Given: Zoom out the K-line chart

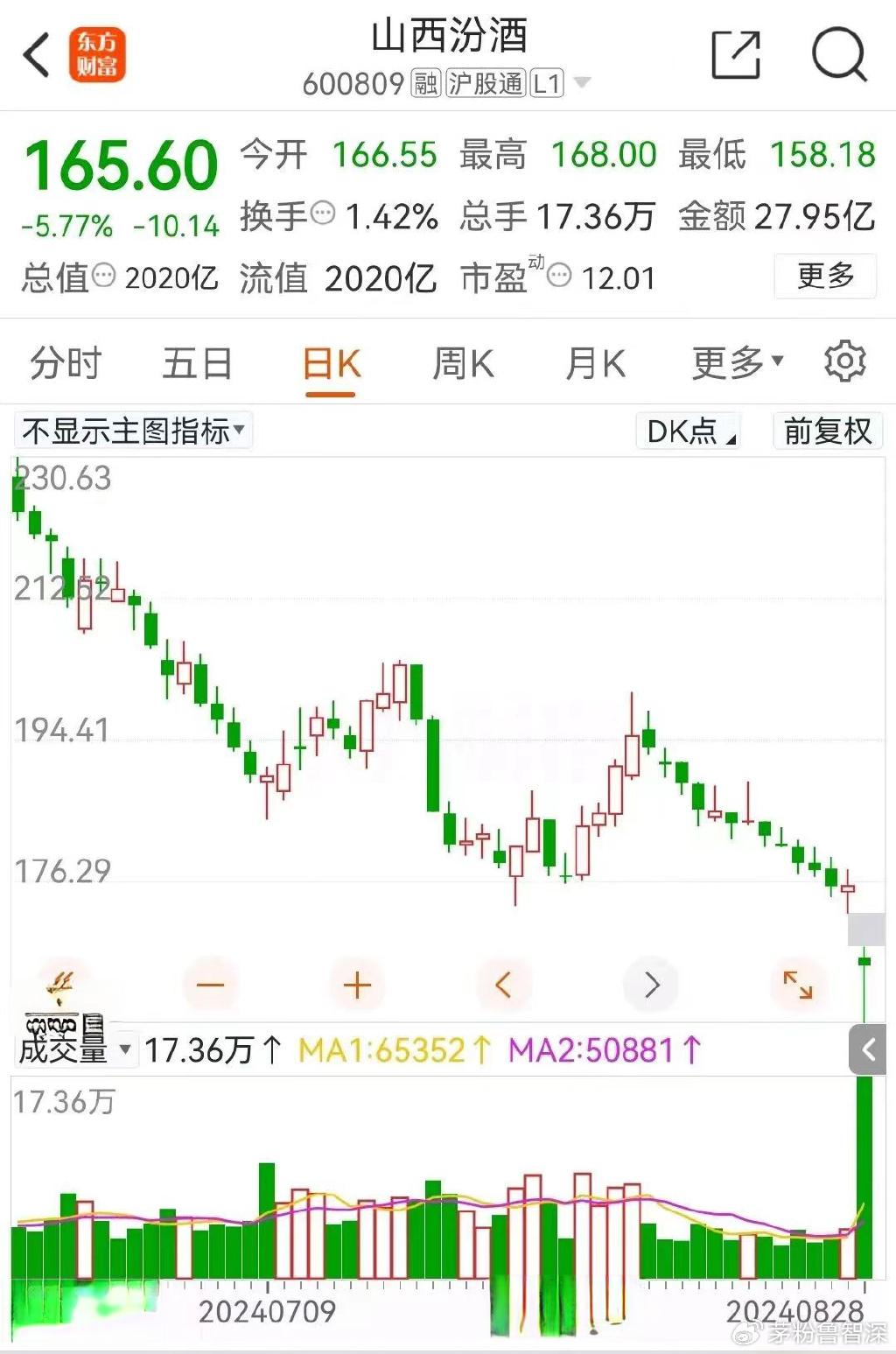Looking at the screenshot, I should (211, 986).
